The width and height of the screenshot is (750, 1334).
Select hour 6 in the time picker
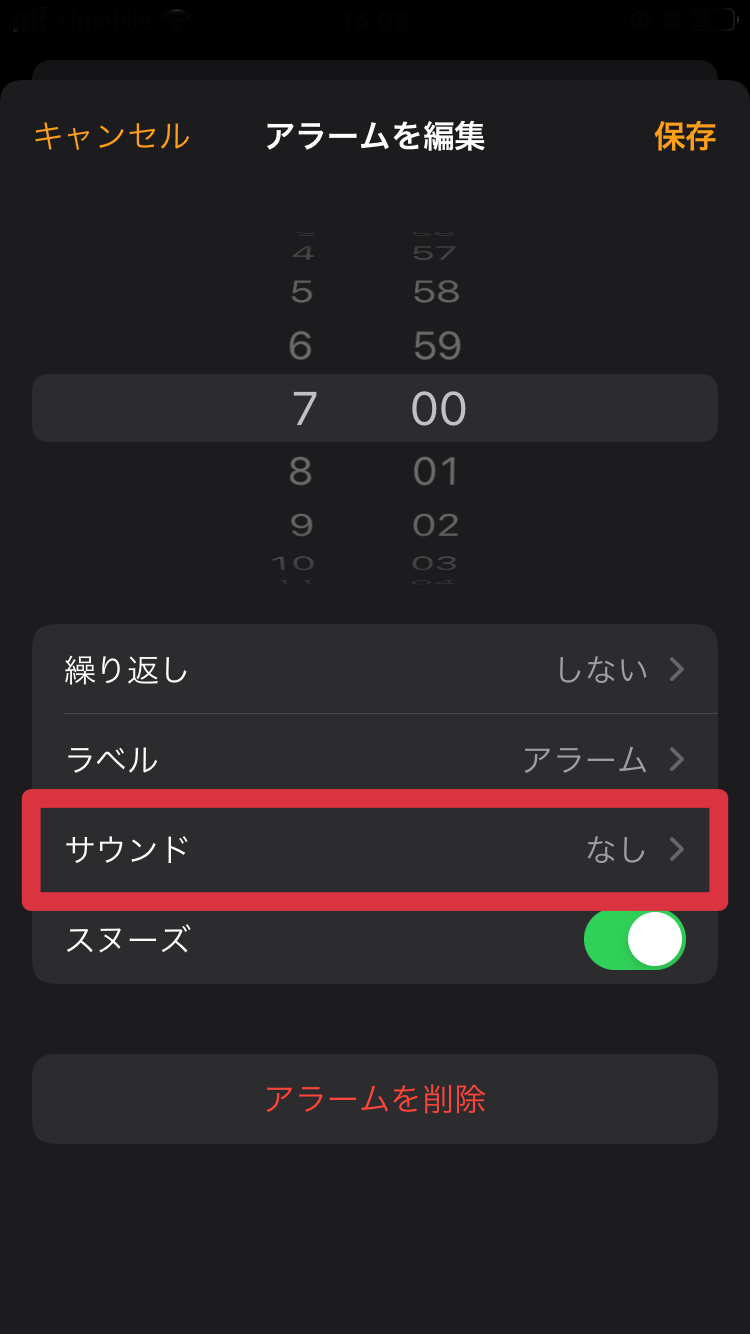tap(301, 346)
